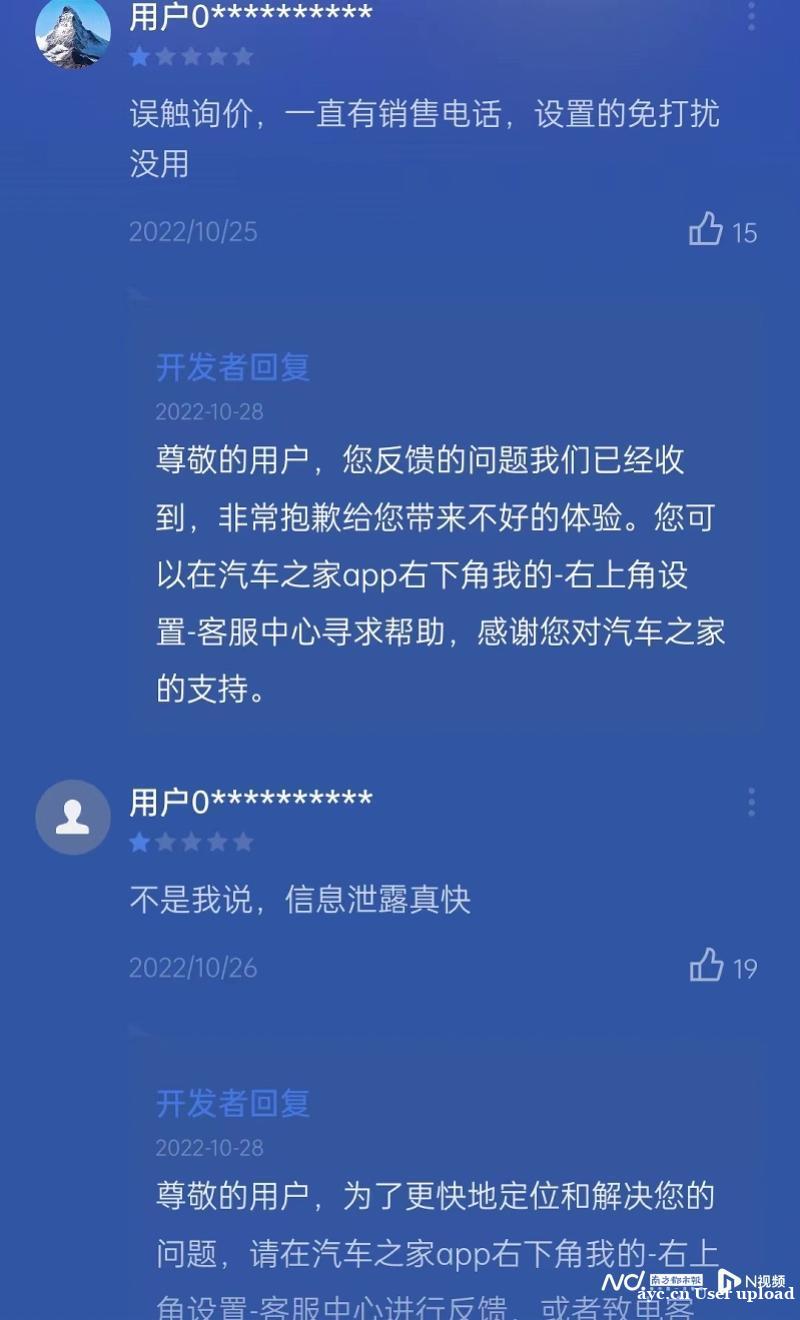This screenshot has width=800, height=1320.
Task: Tap the mountain avatar of the first reviewer
Action: coord(73,32)
